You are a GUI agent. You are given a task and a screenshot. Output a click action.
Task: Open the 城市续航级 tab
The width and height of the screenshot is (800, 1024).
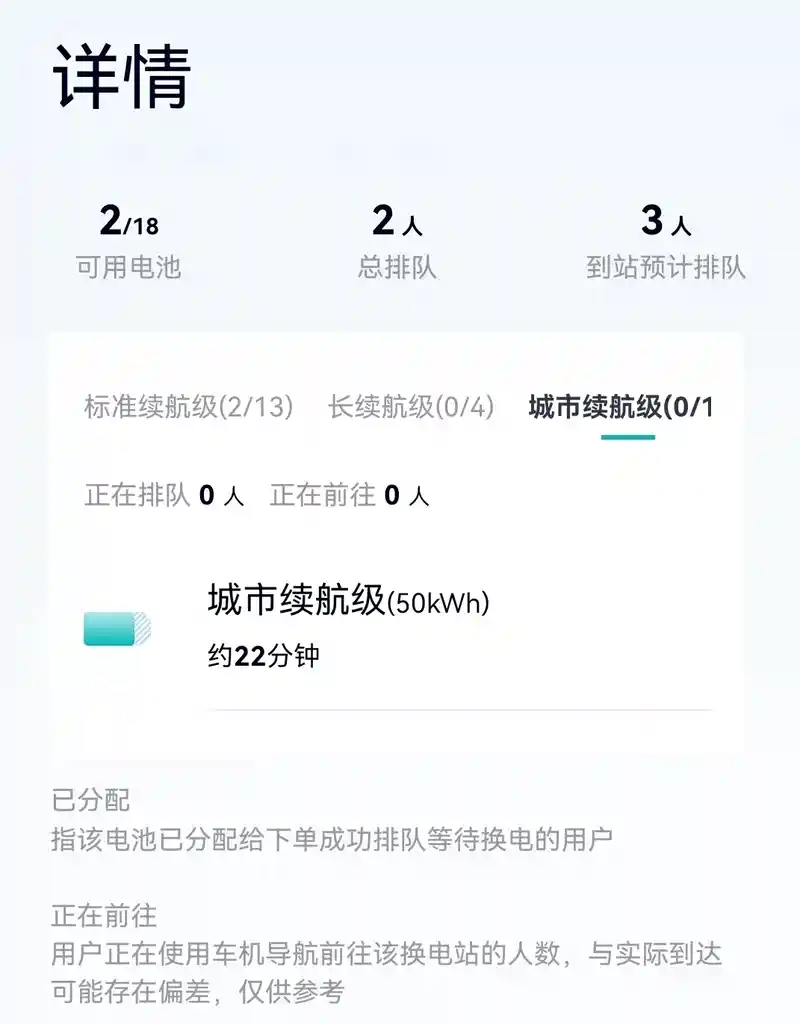(620, 407)
